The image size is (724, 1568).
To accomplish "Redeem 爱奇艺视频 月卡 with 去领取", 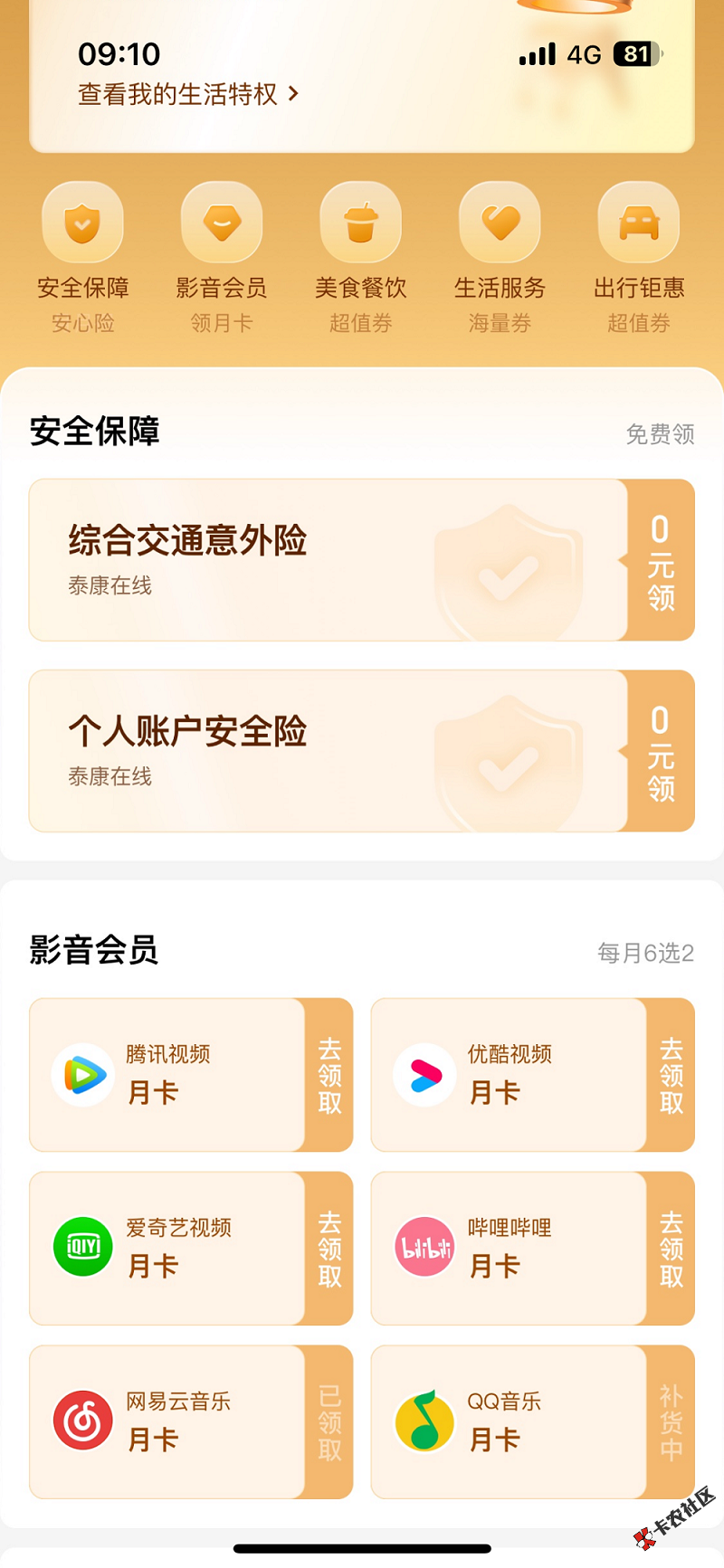I will pos(329,1249).
